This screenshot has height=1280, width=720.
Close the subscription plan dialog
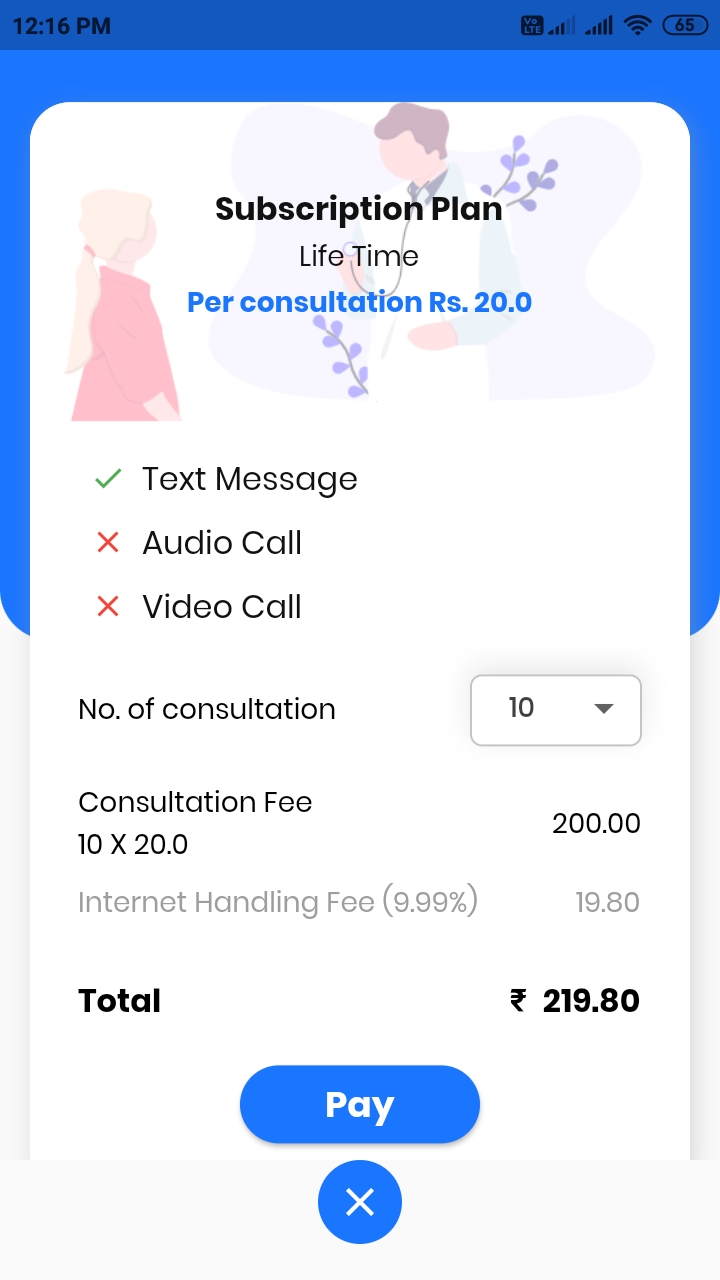tap(360, 1202)
